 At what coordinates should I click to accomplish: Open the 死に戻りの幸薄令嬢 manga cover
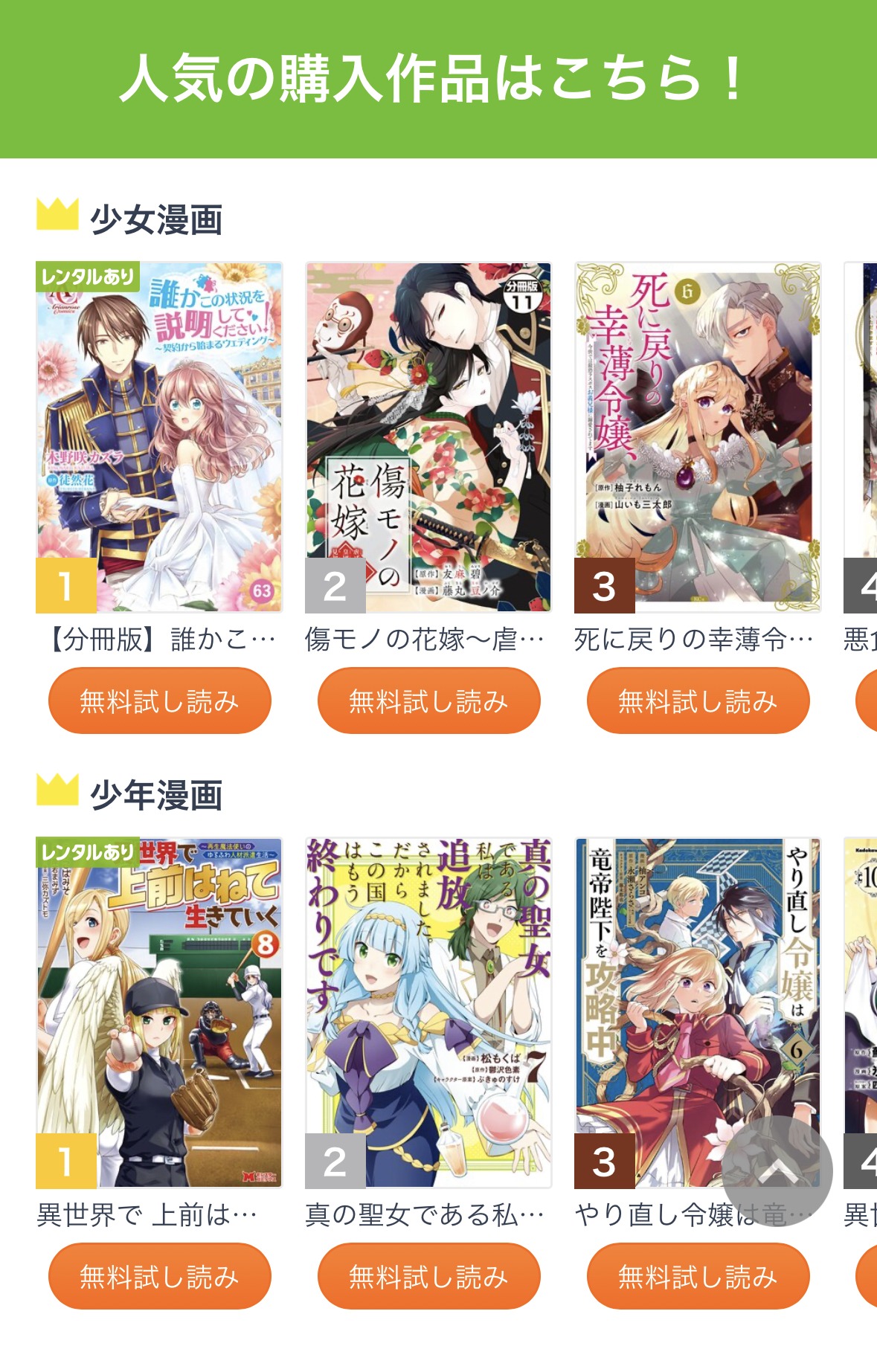697,437
